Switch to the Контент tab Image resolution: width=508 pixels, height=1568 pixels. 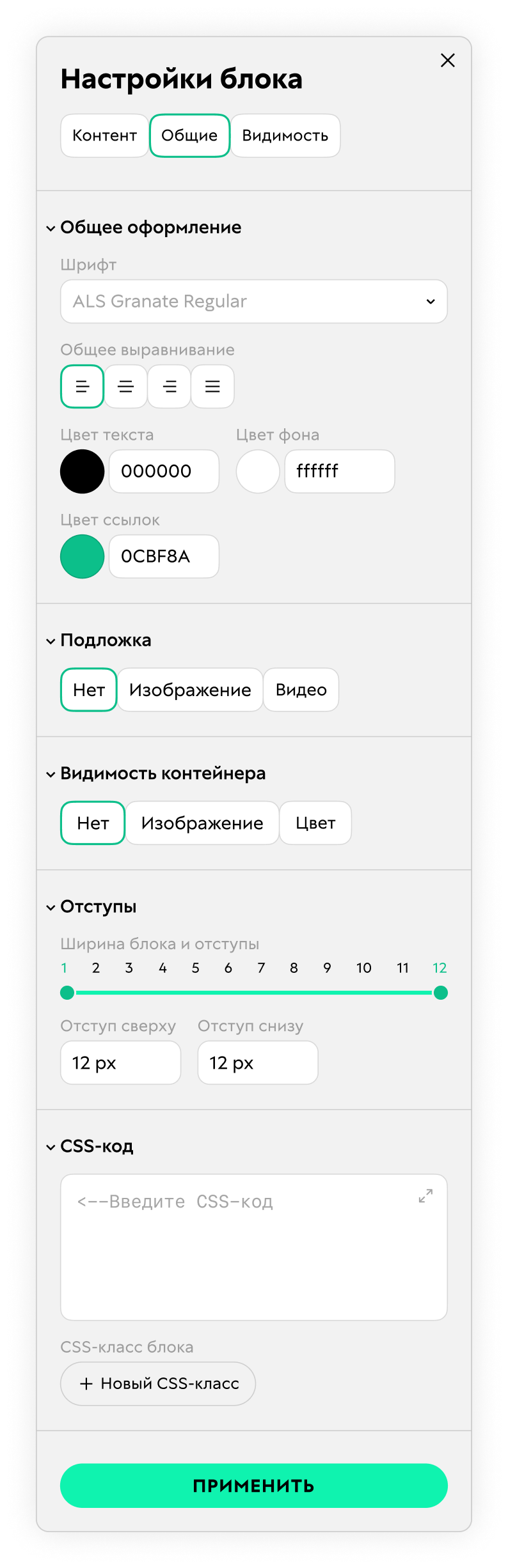click(x=104, y=136)
